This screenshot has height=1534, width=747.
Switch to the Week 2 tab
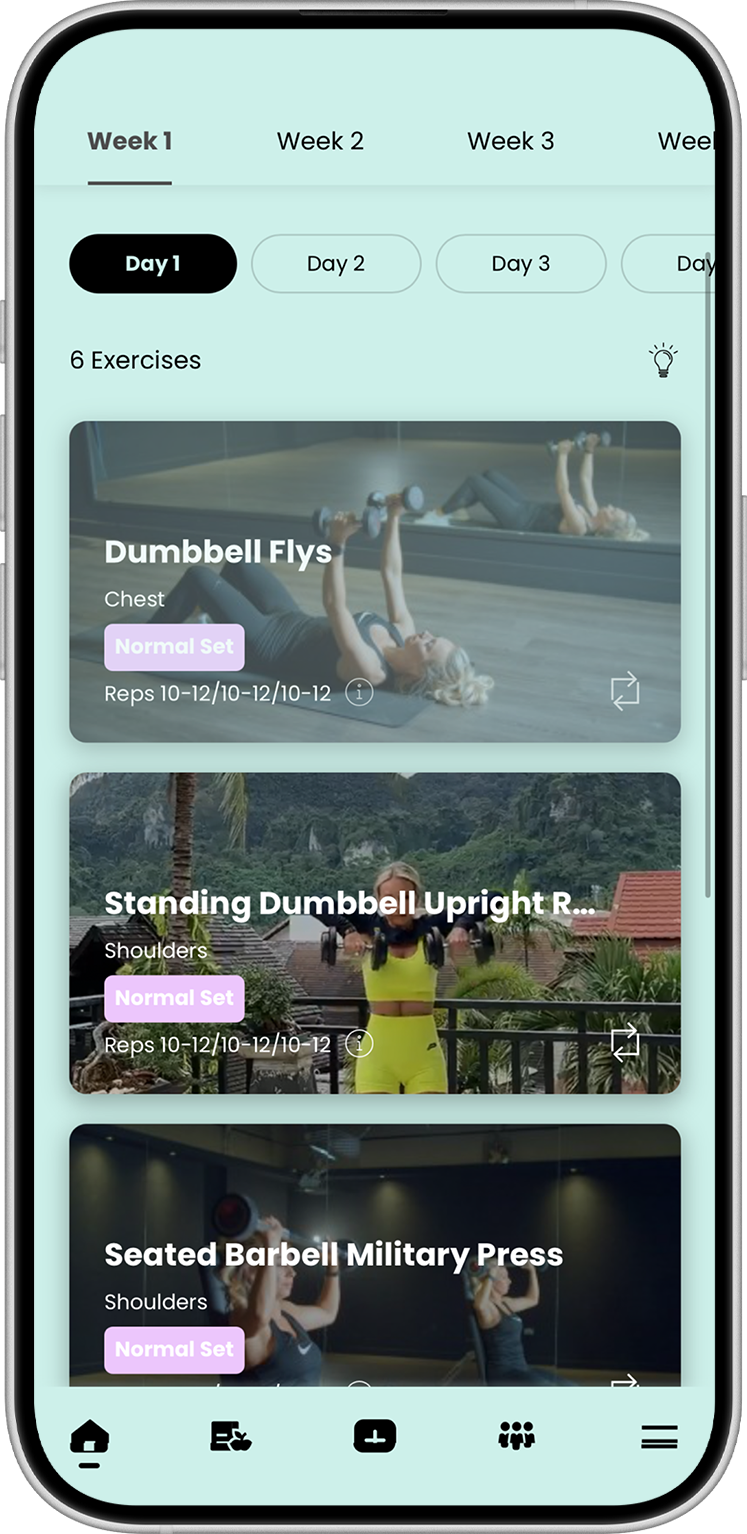(320, 141)
